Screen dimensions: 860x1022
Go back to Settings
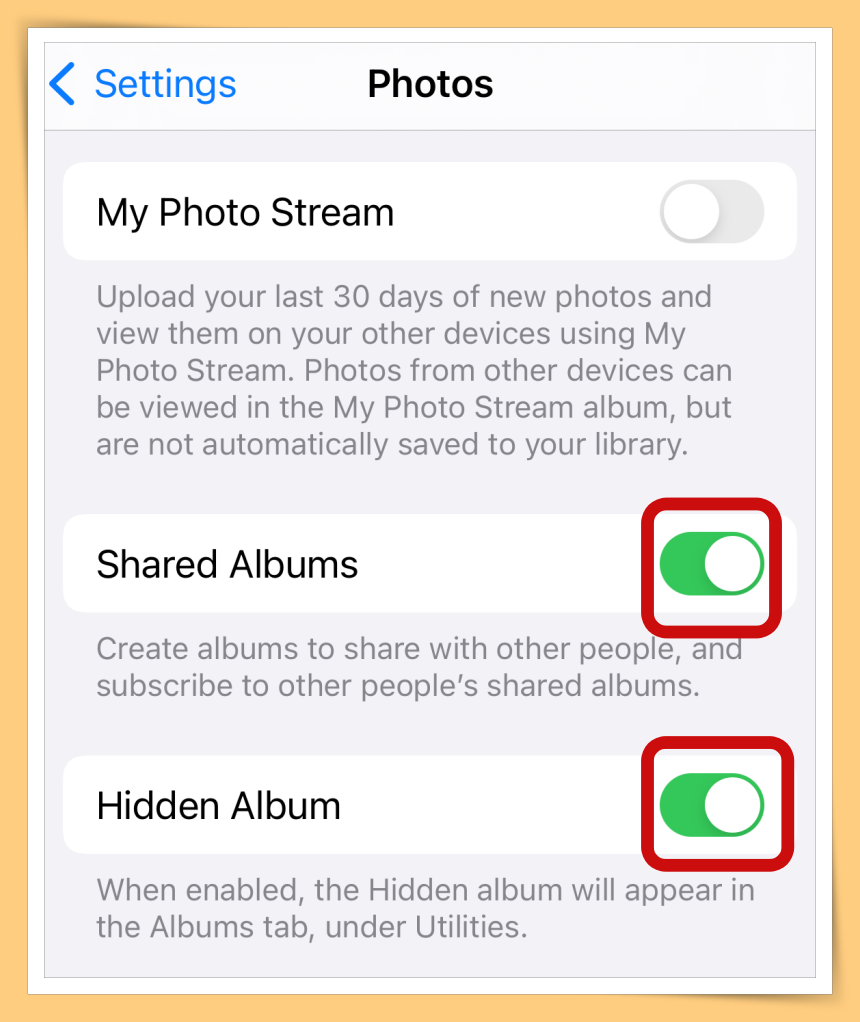pyautogui.click(x=143, y=84)
